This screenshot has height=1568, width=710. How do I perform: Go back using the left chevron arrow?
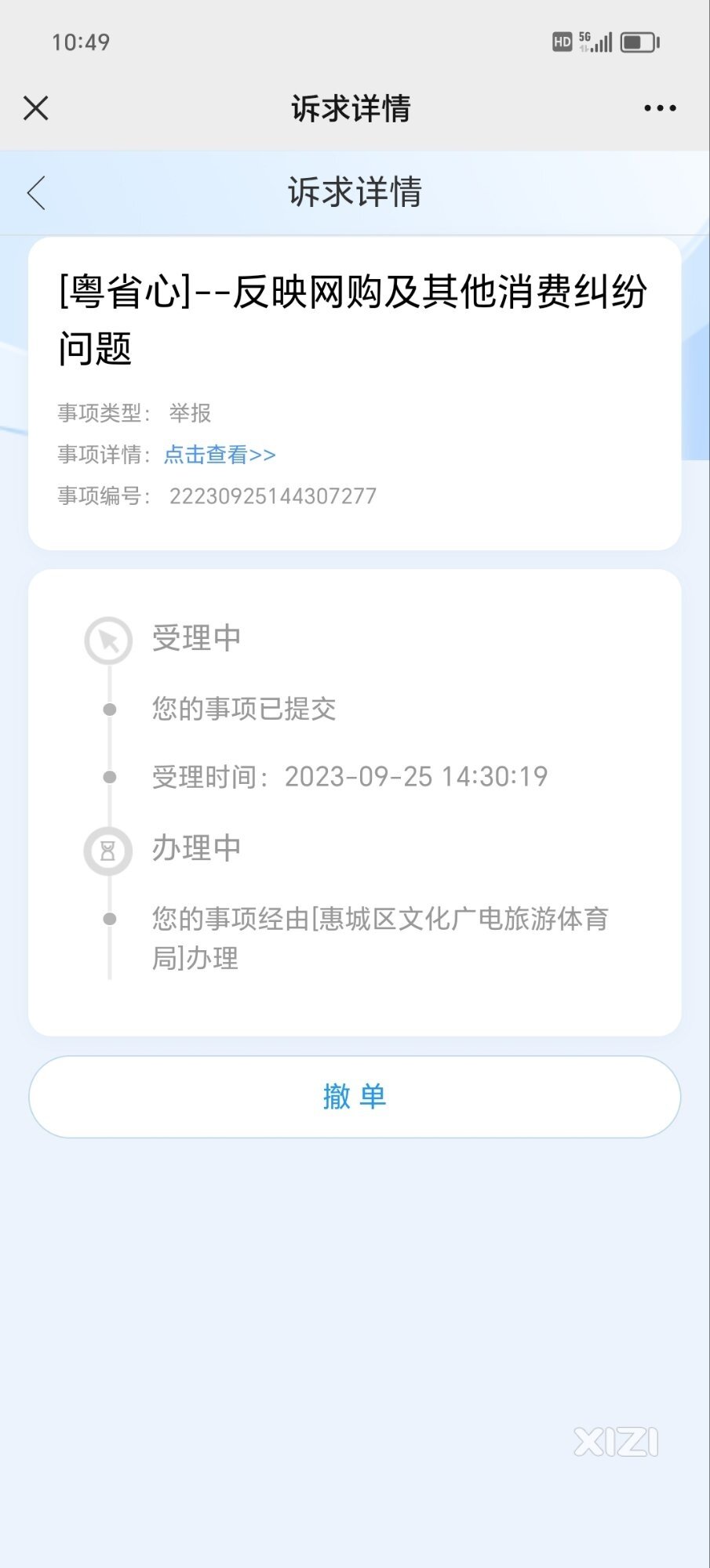coord(36,193)
